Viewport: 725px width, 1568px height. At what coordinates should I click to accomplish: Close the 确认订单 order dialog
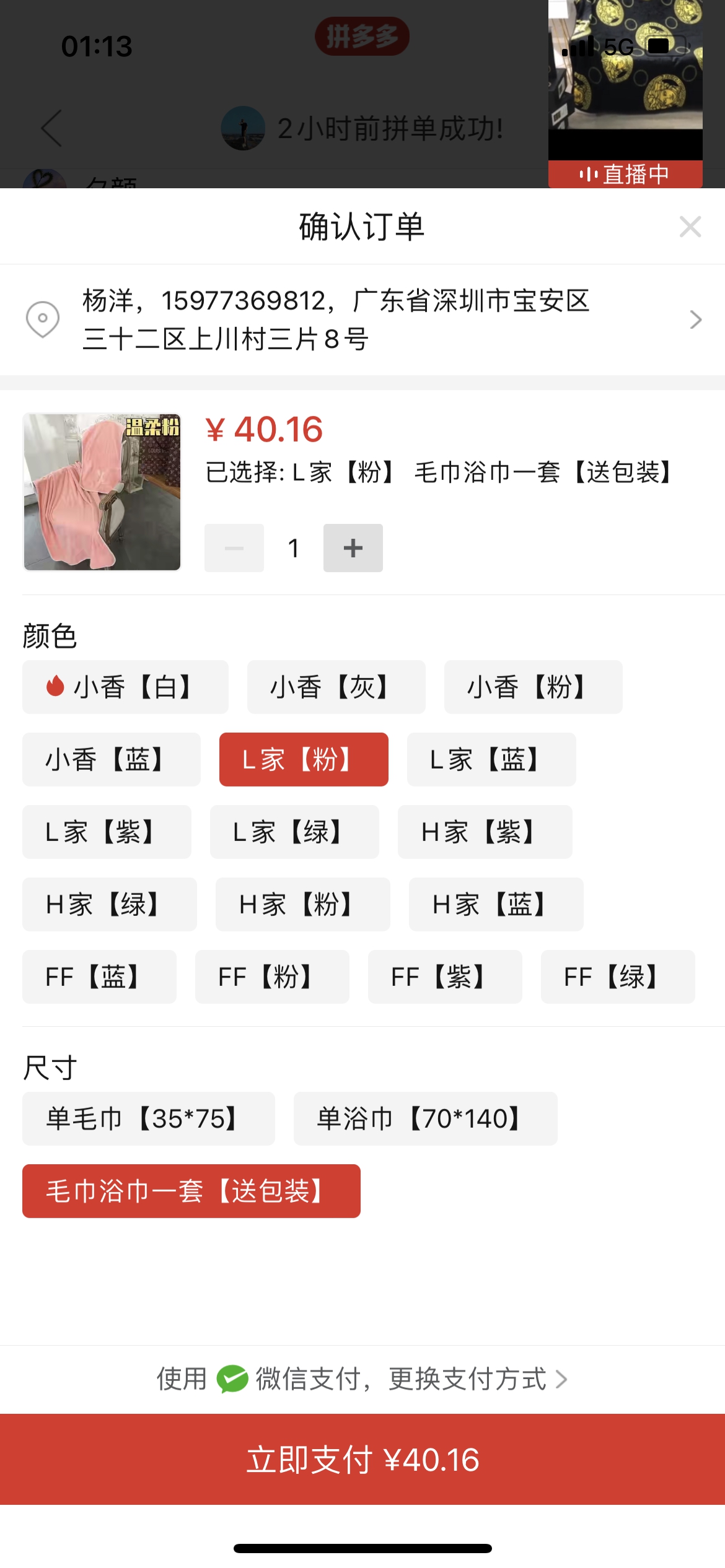click(x=690, y=227)
